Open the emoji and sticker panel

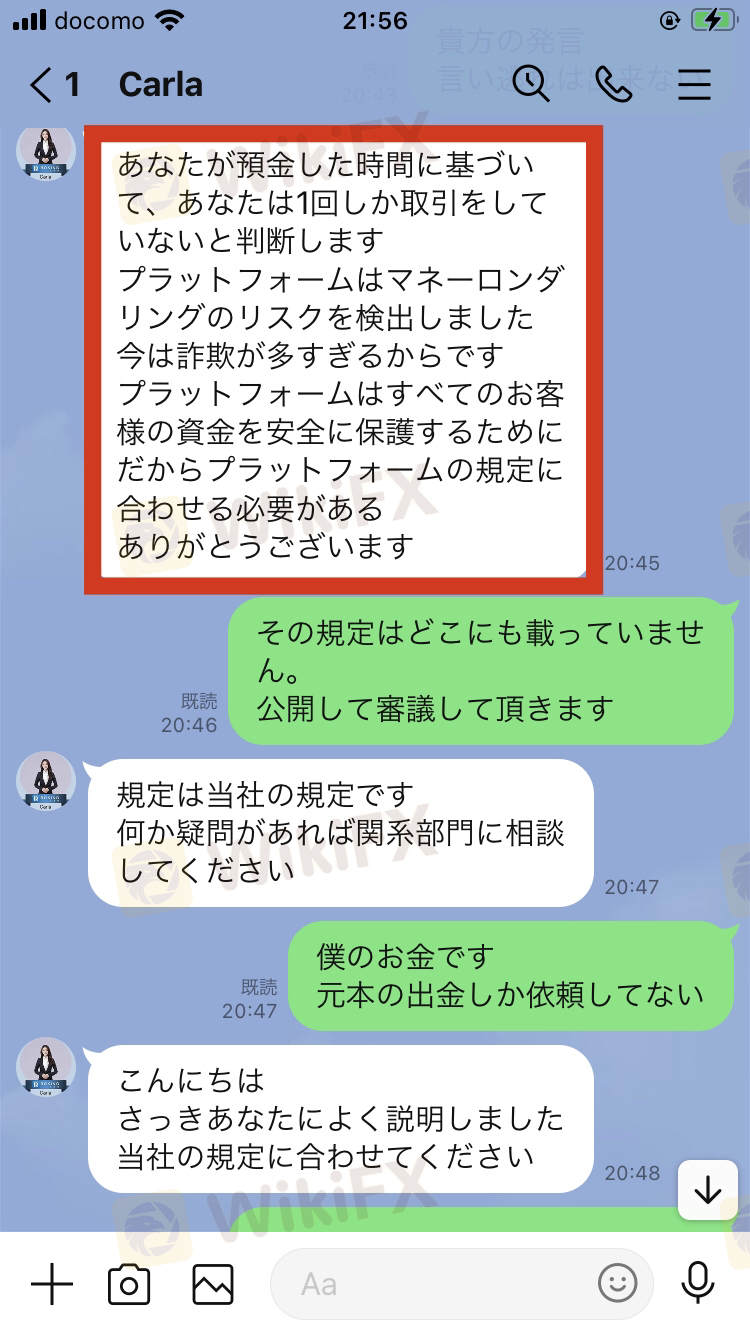coord(617,1283)
